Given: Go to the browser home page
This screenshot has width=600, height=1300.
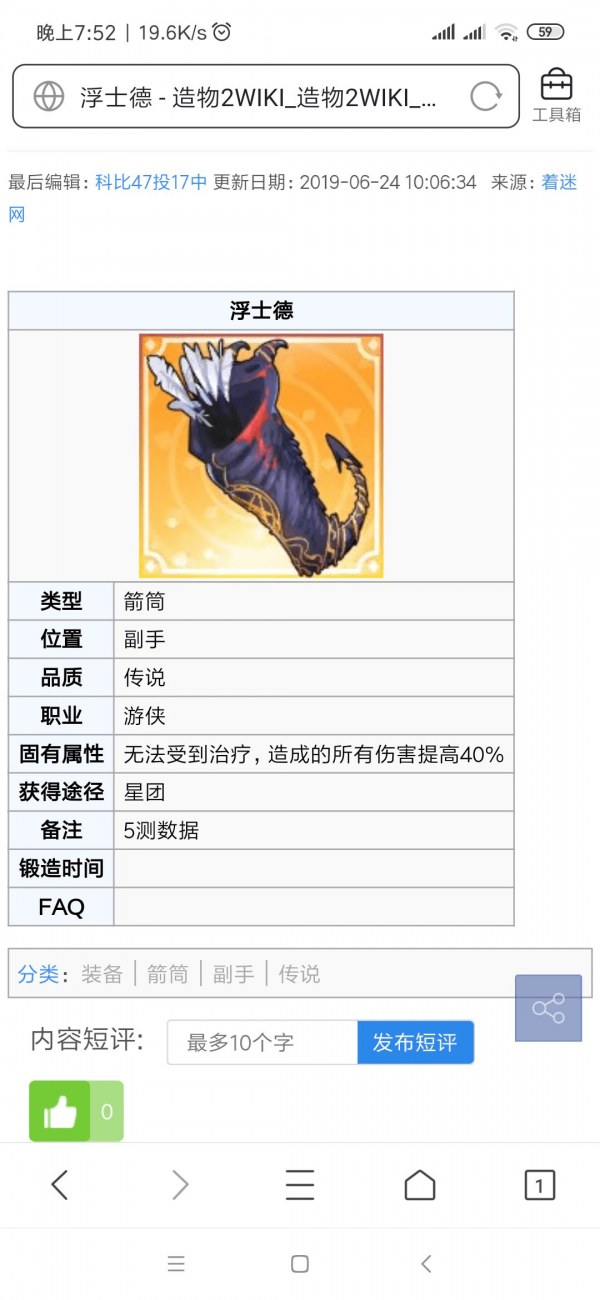Looking at the screenshot, I should coord(420,1185).
